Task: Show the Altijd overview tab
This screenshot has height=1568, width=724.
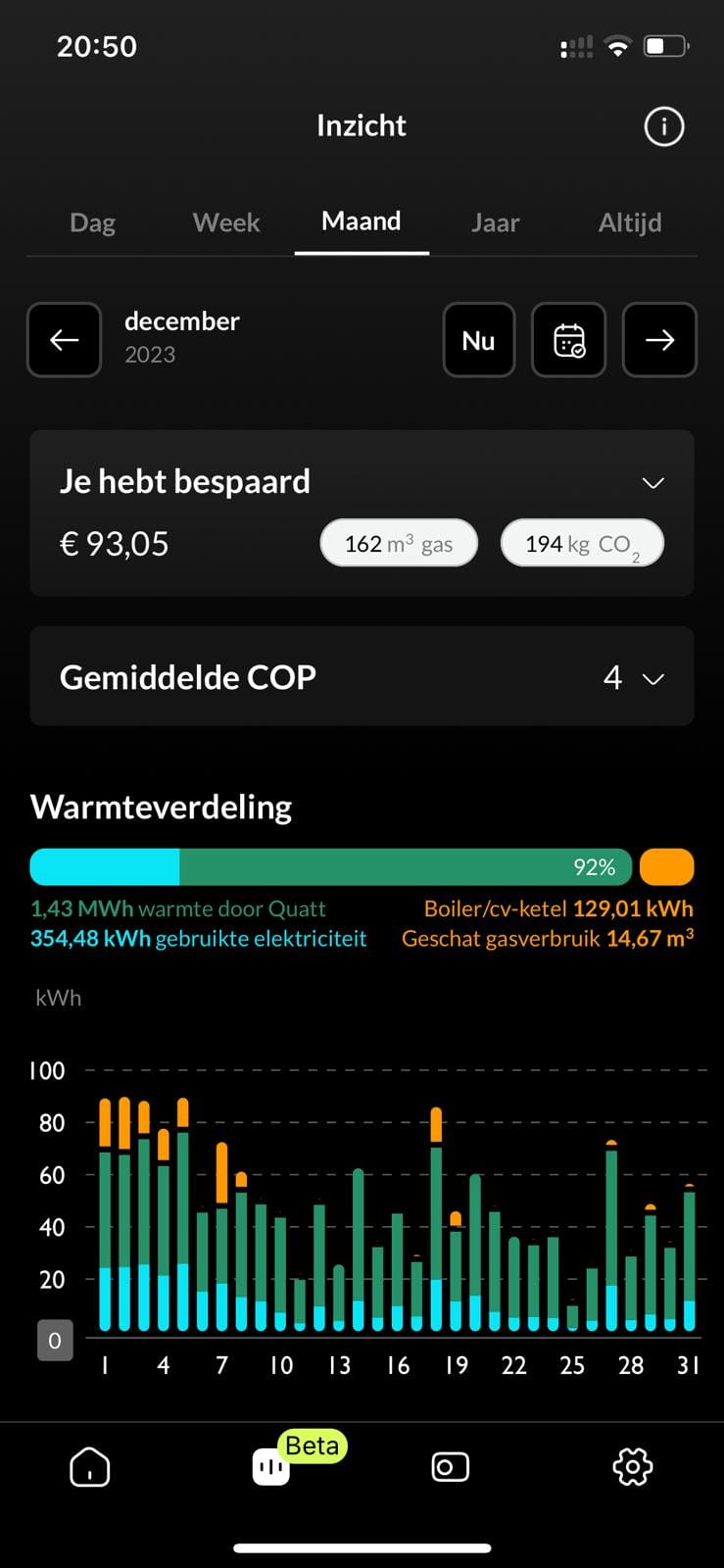Action: point(630,222)
